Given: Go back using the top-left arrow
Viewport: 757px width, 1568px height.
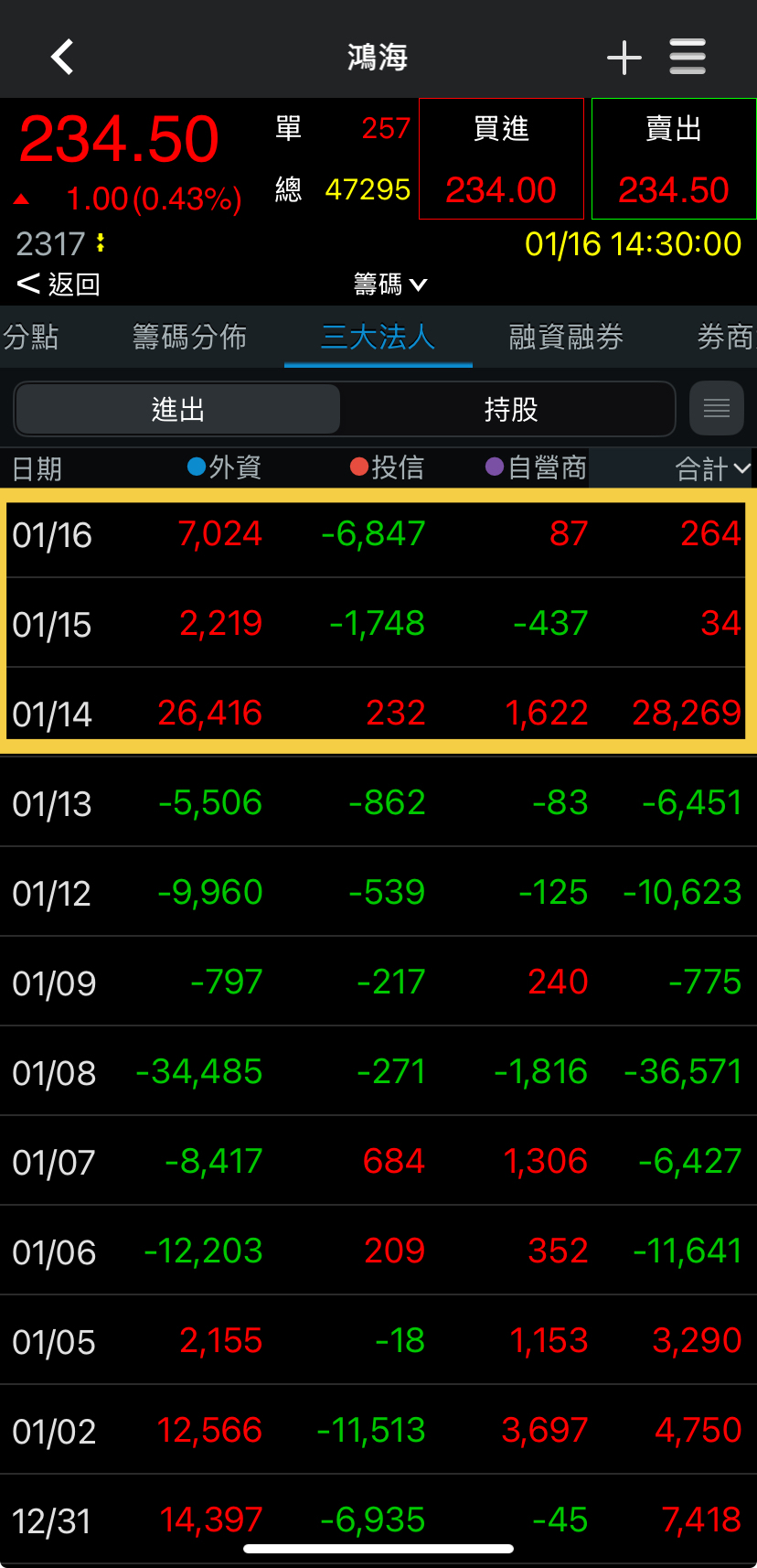Looking at the screenshot, I should pyautogui.click(x=61, y=57).
